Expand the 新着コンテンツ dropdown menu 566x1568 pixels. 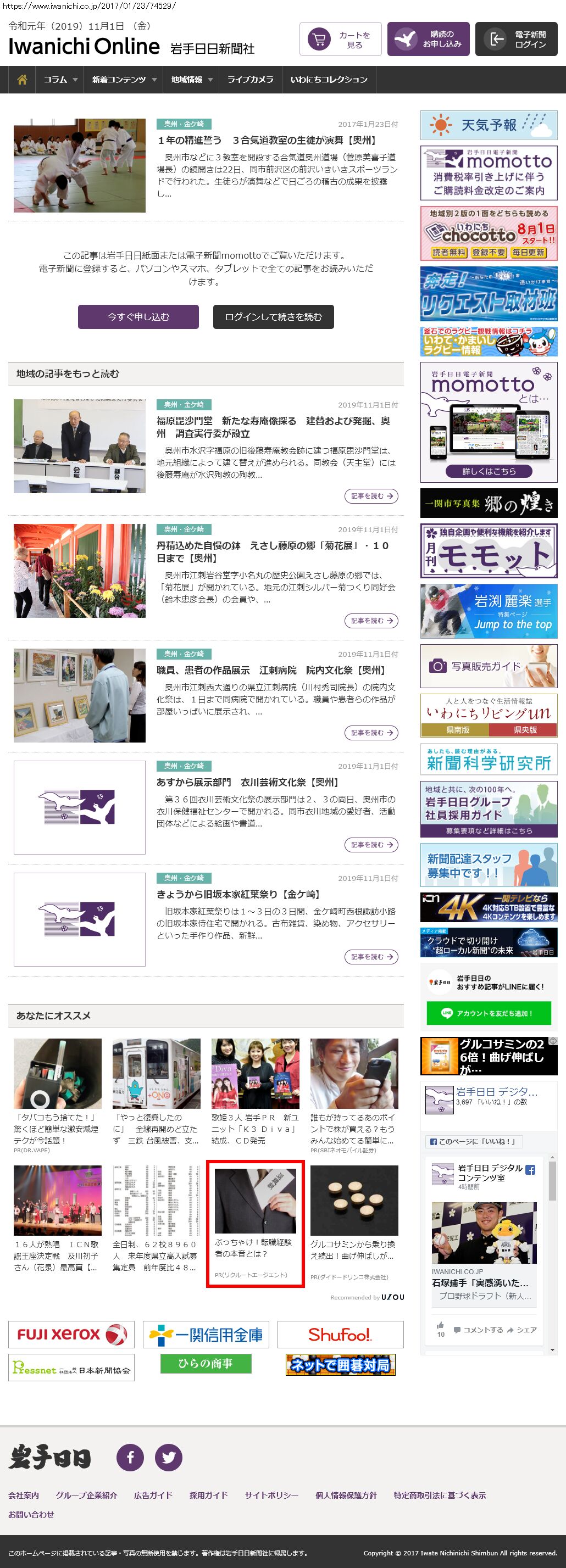click(x=124, y=80)
